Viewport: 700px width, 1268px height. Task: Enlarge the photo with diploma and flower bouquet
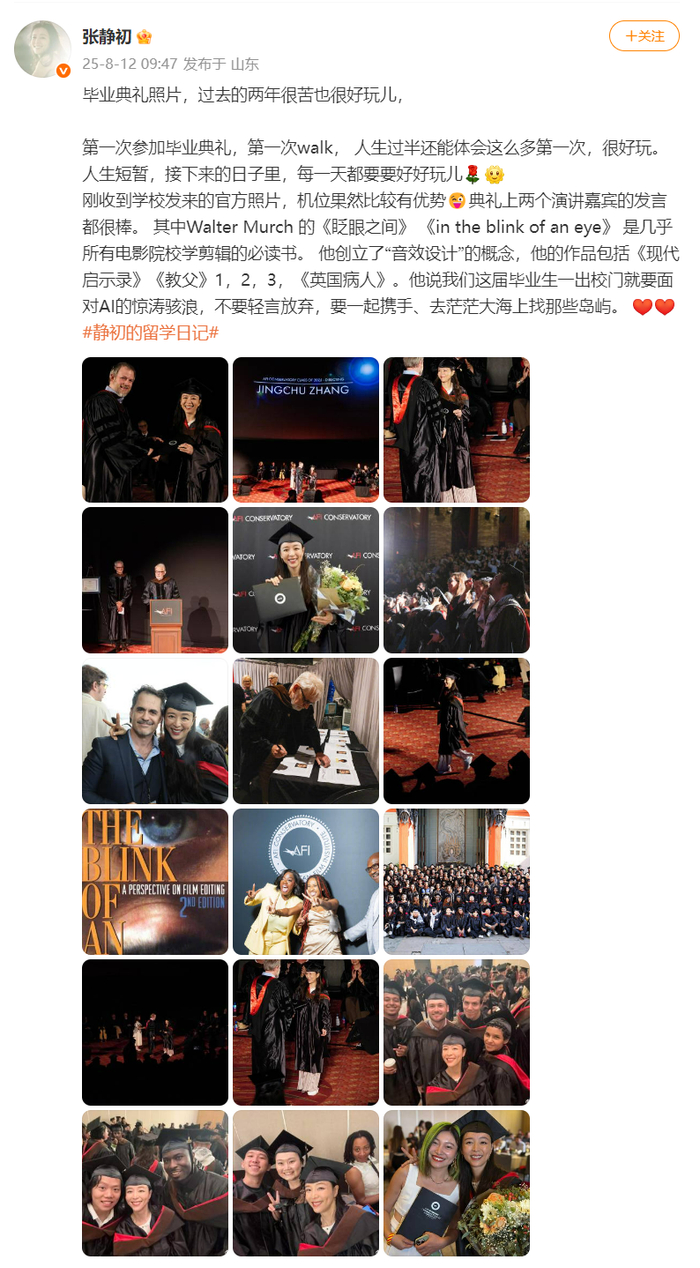tap(306, 580)
